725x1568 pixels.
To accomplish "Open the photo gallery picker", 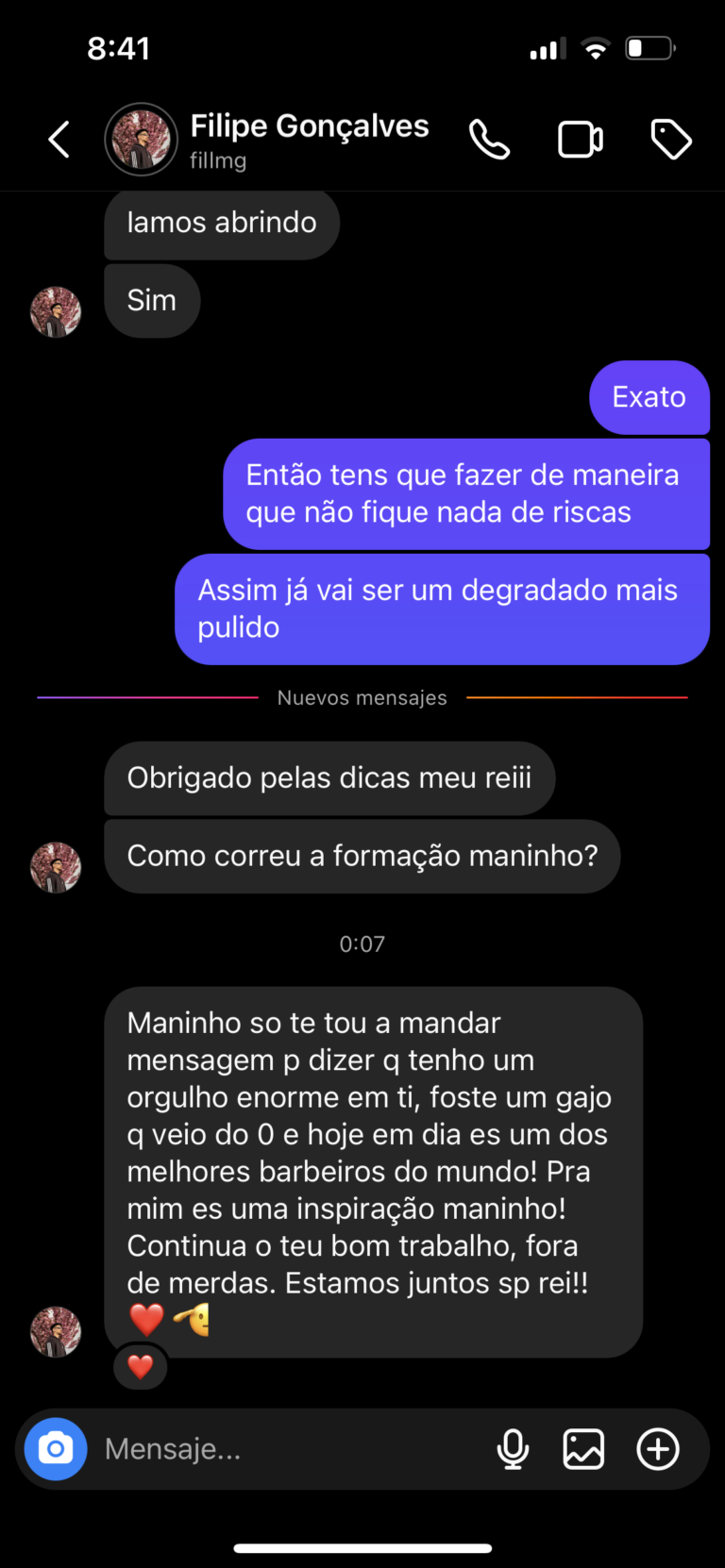I will pos(583,1448).
